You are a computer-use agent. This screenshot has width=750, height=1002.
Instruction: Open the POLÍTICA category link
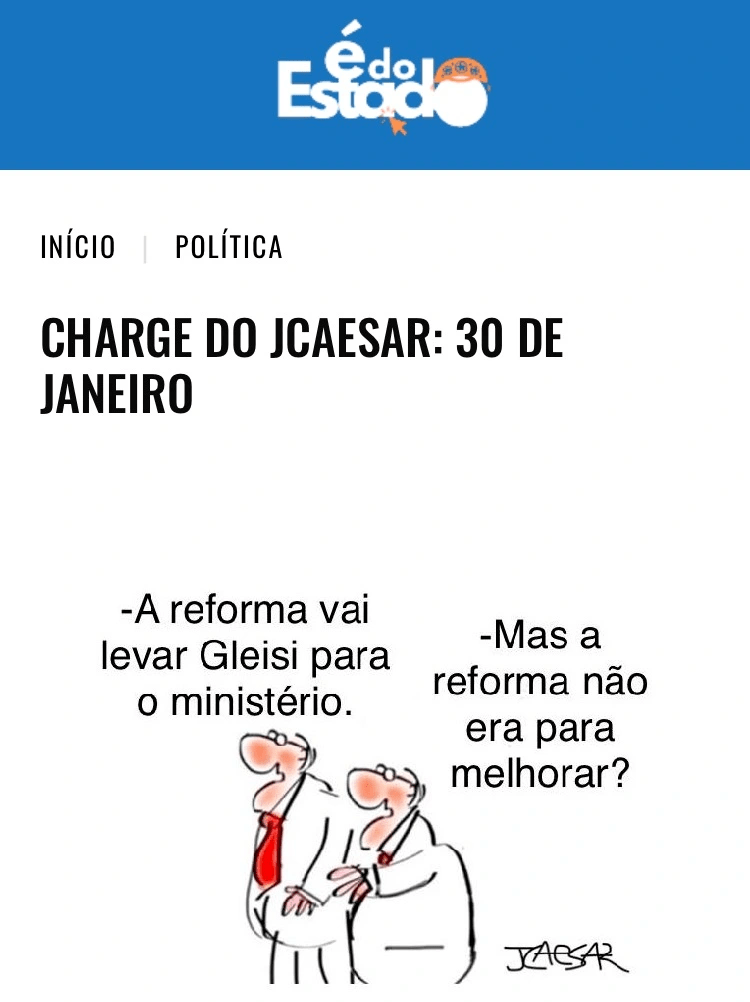[229, 247]
